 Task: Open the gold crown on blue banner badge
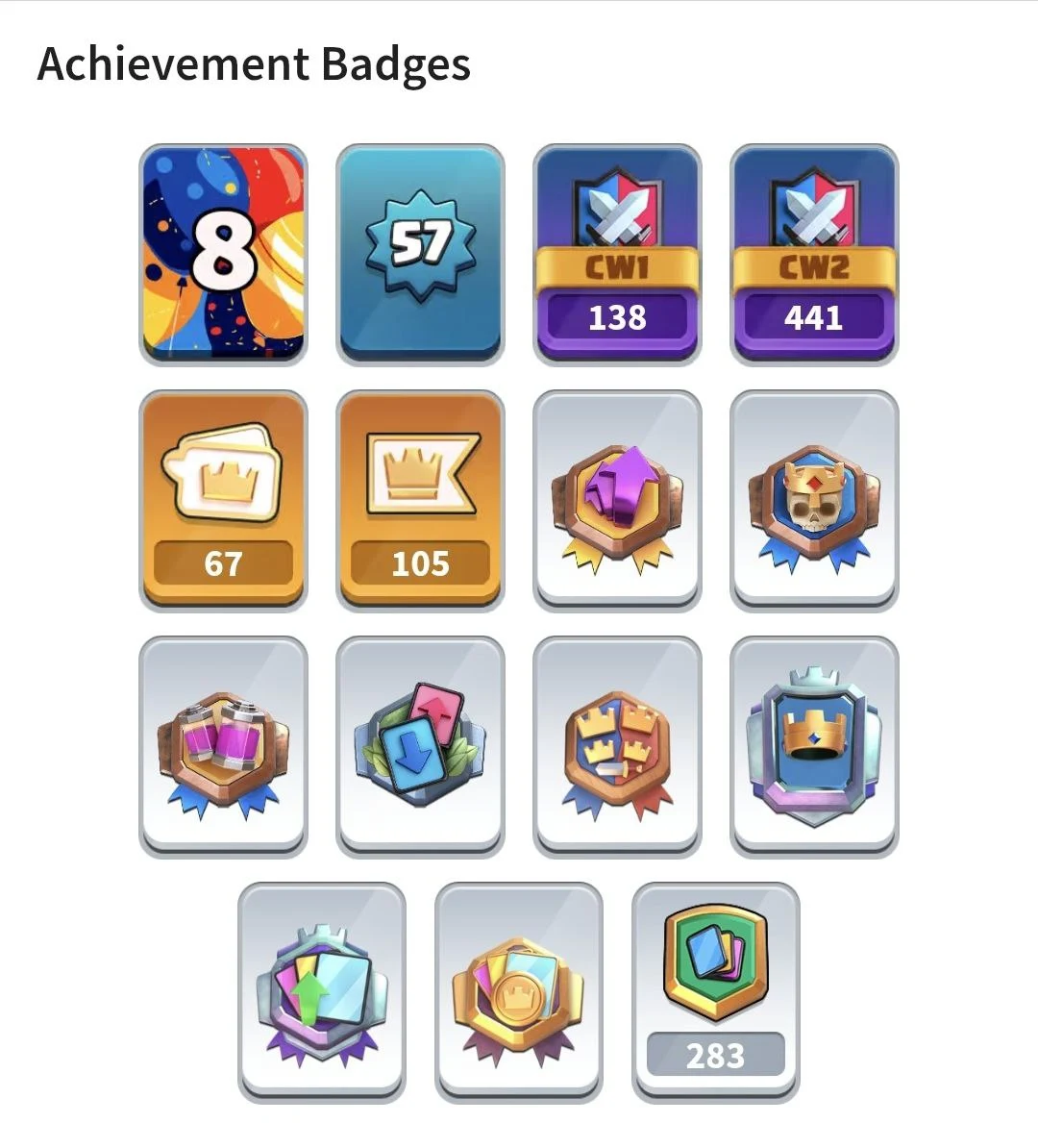pyautogui.click(x=814, y=745)
